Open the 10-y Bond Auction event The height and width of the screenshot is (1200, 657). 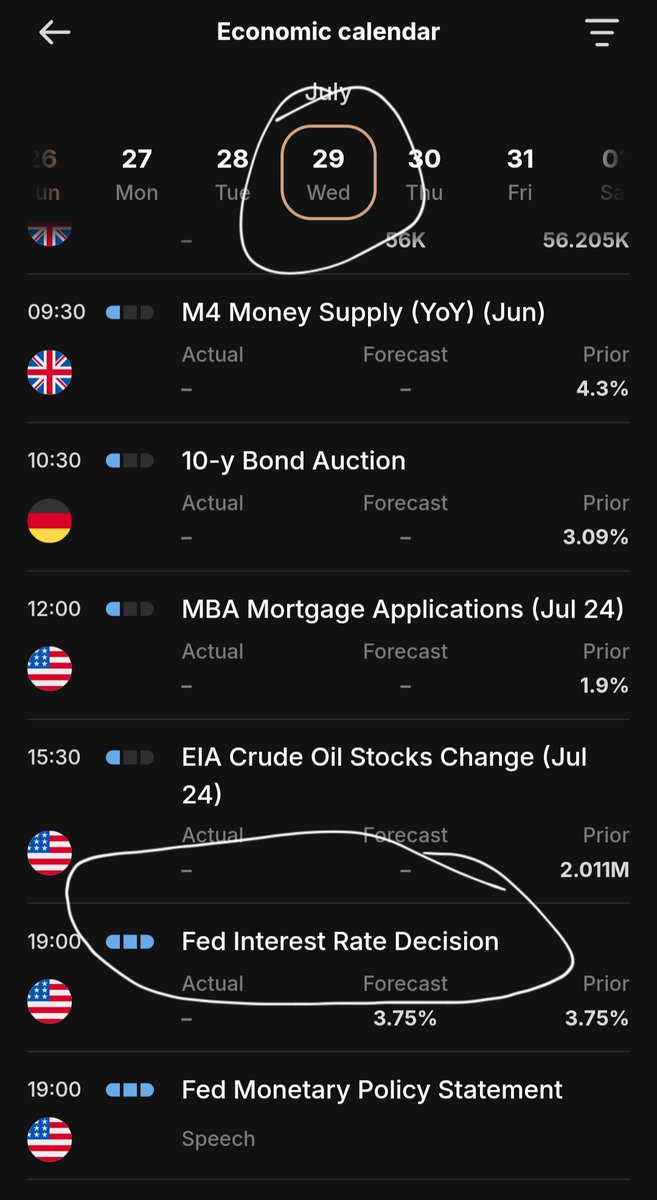pyautogui.click(x=328, y=497)
